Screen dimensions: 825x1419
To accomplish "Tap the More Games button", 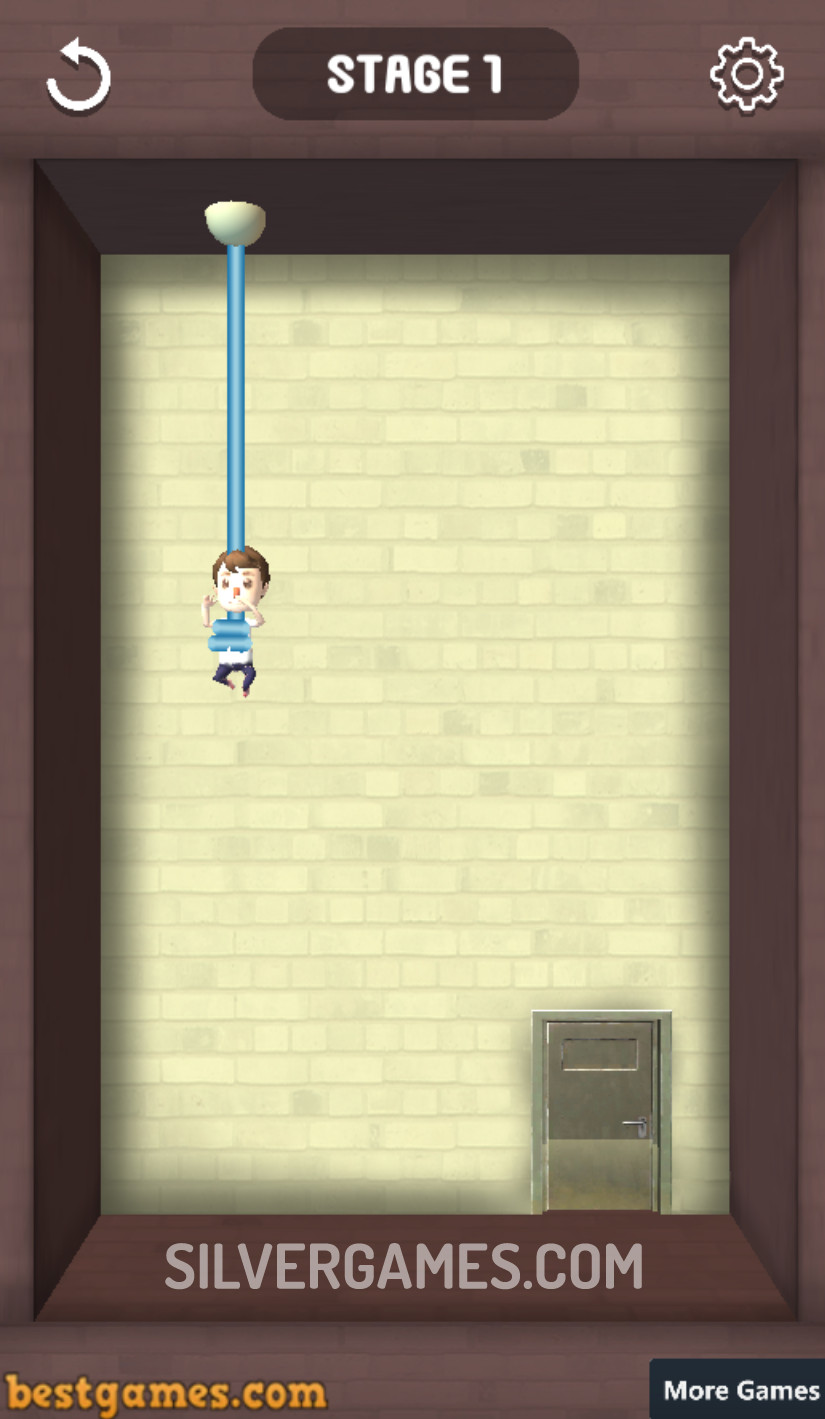I will tap(738, 1390).
